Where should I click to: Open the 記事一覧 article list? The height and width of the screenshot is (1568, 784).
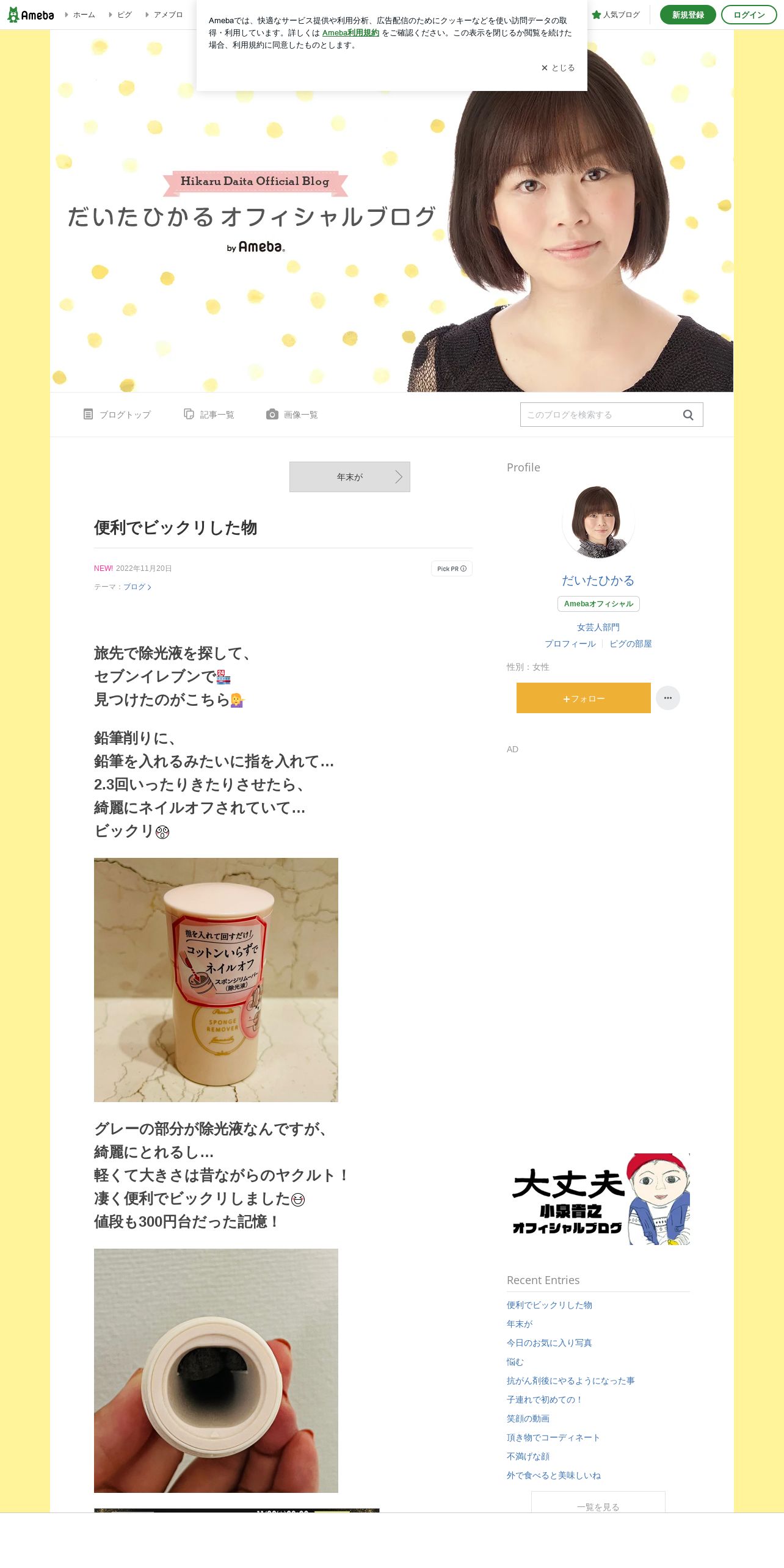pos(209,415)
